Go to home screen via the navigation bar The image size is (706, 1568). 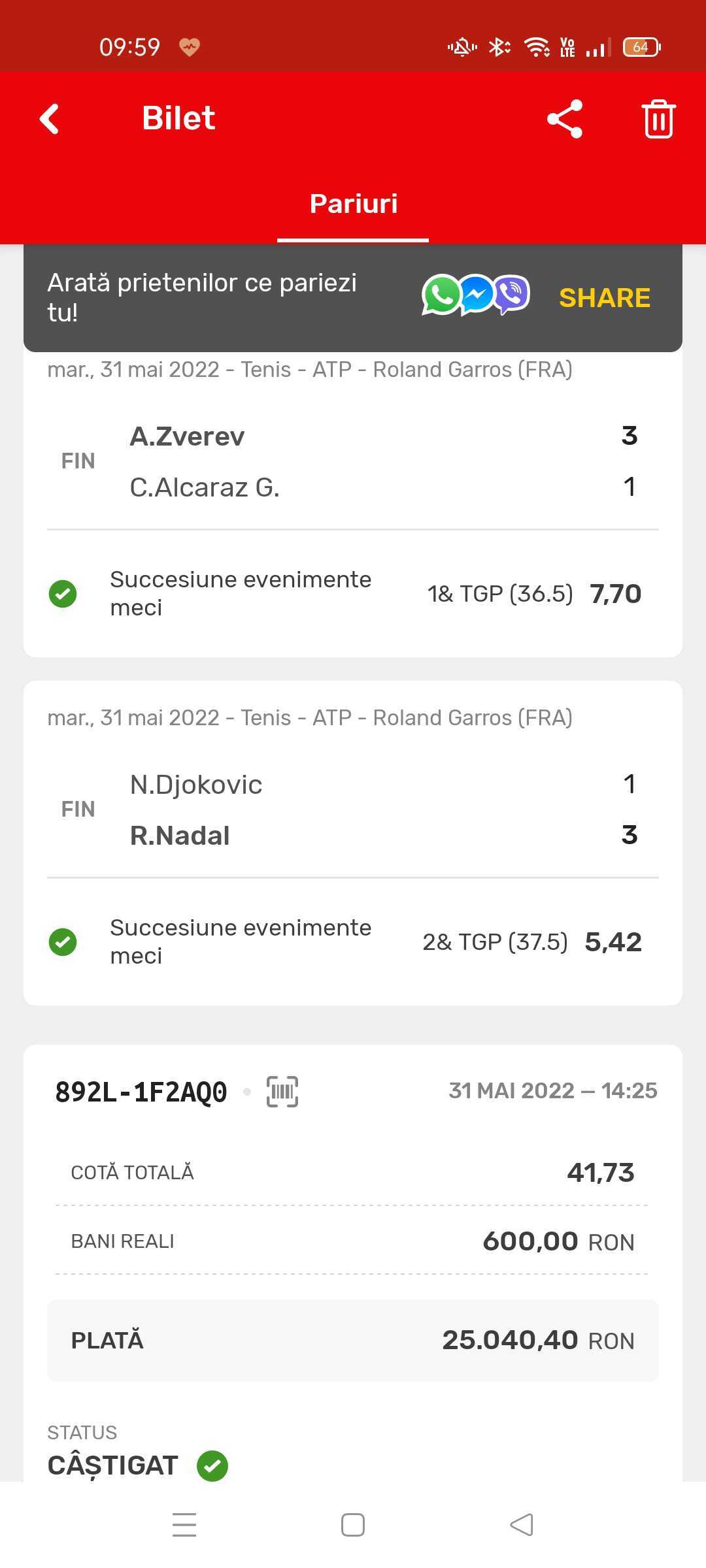(353, 1524)
